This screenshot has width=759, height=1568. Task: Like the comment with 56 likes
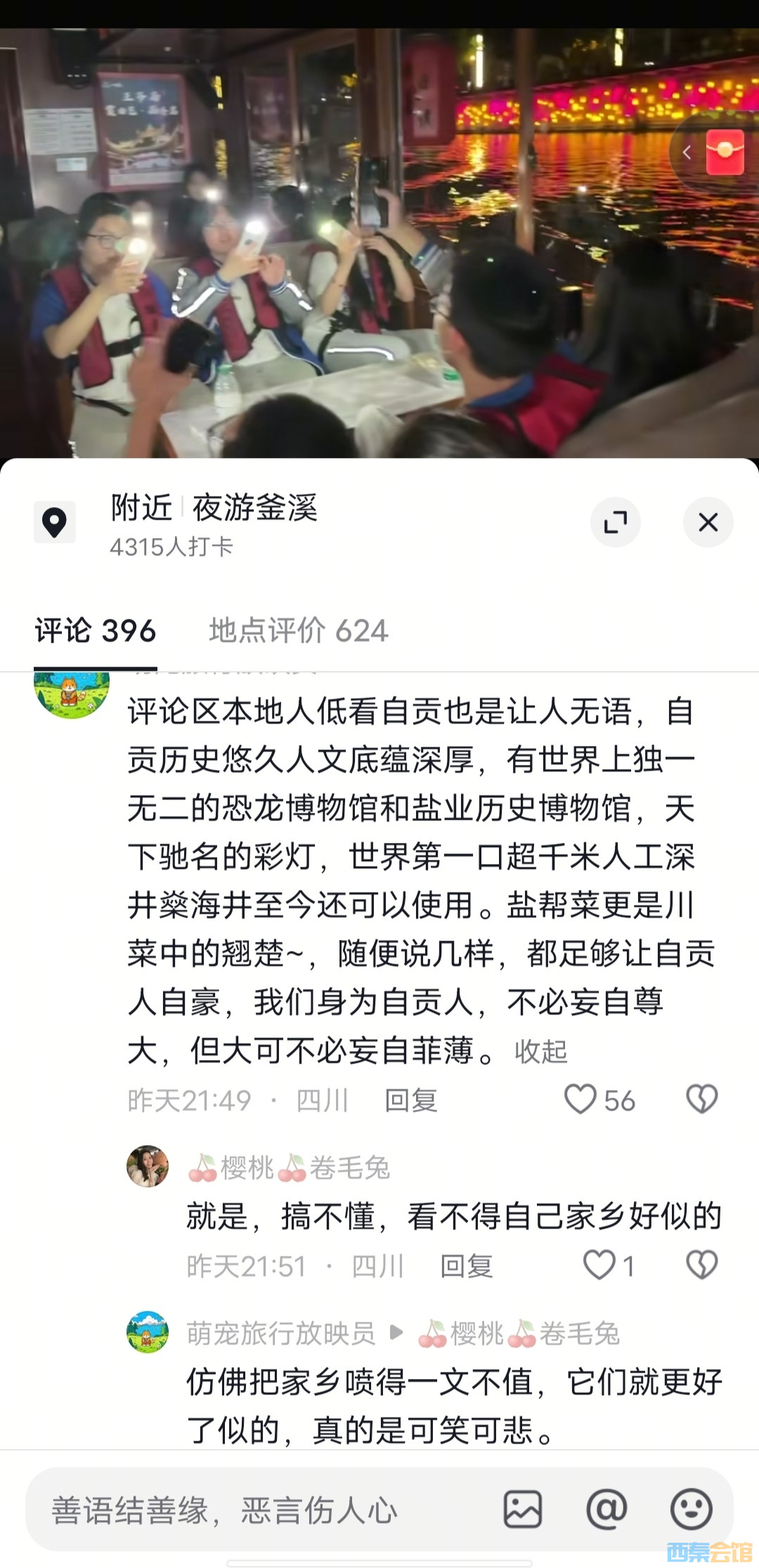[x=582, y=1099]
